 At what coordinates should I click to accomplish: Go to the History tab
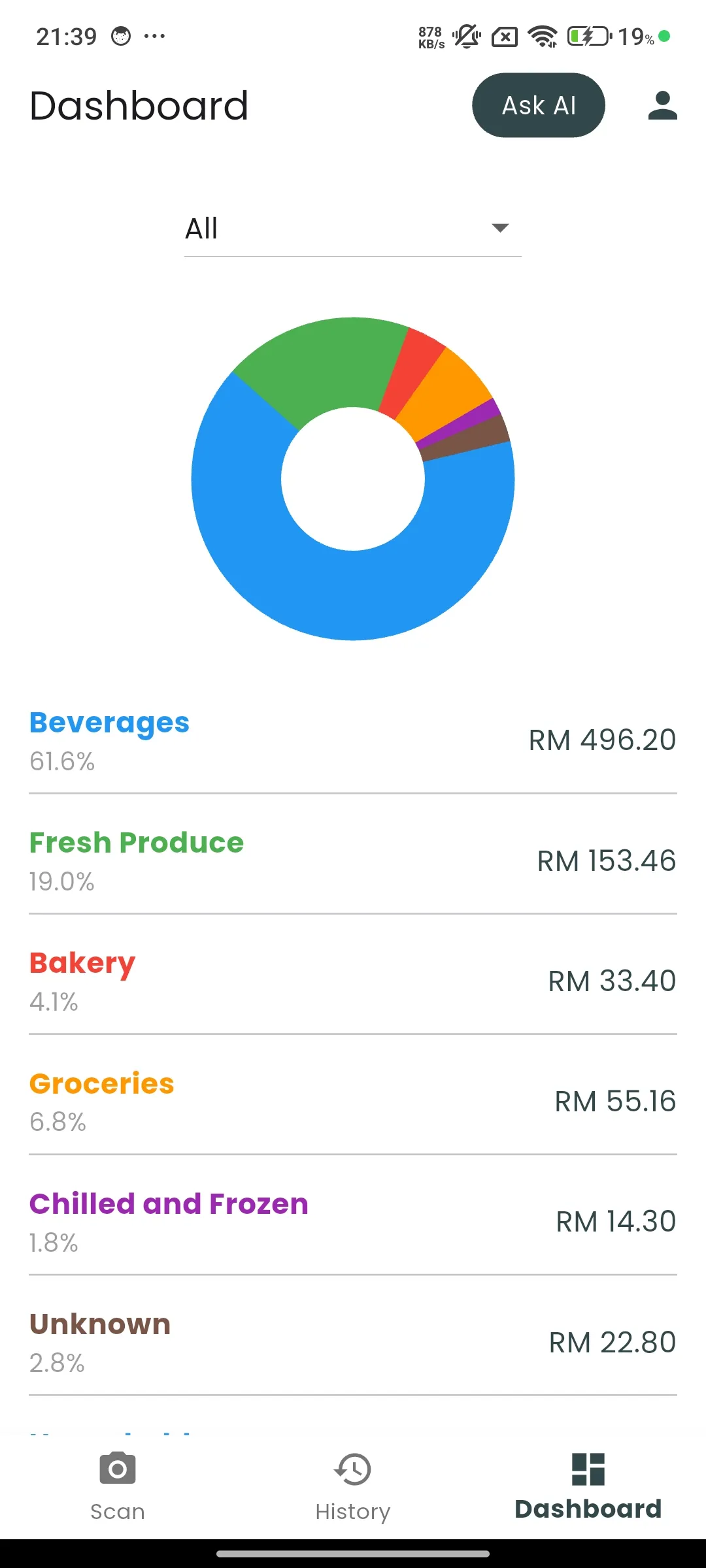(x=353, y=1484)
